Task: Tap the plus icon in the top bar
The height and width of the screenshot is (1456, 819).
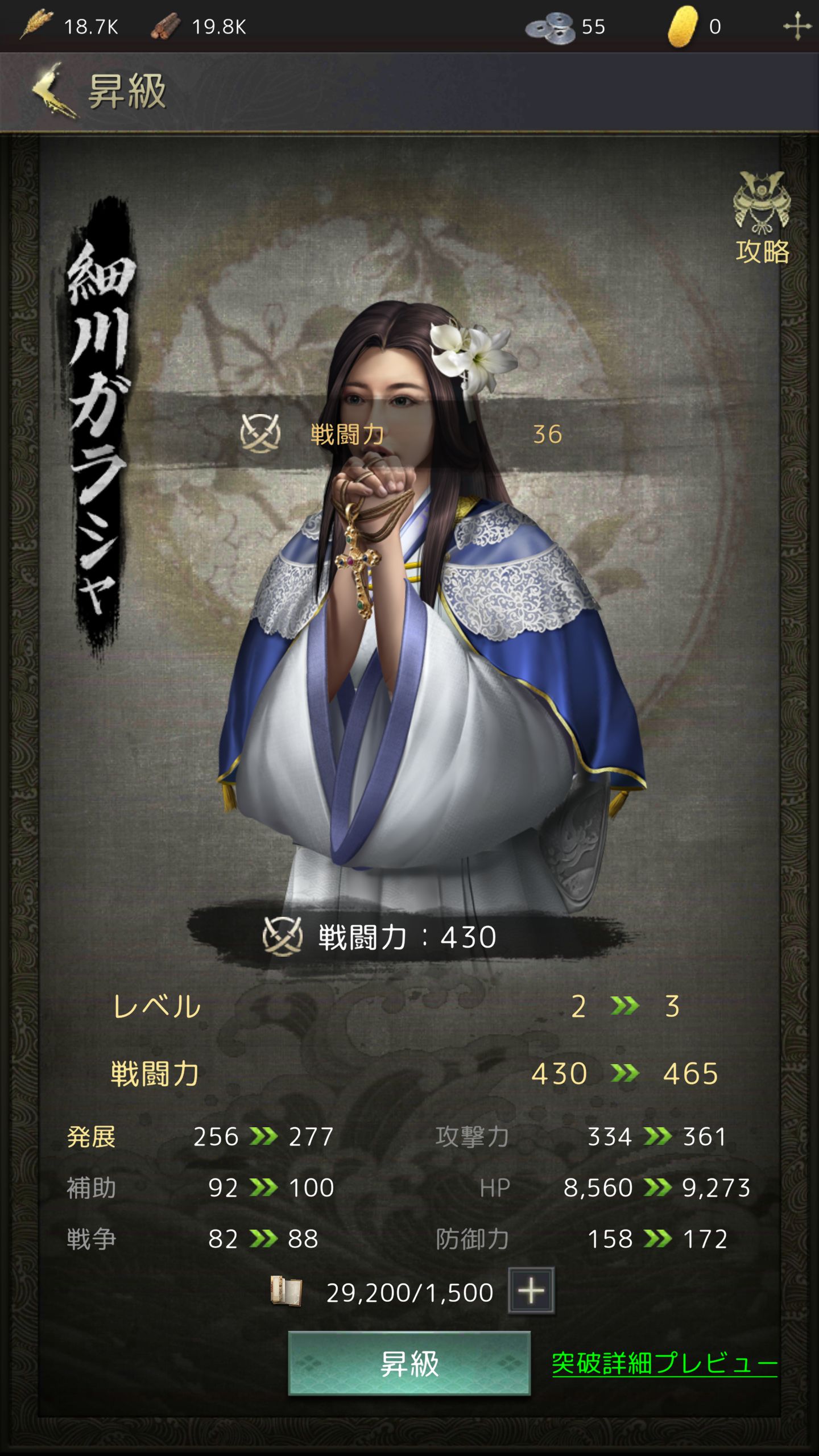Action: pyautogui.click(x=797, y=27)
